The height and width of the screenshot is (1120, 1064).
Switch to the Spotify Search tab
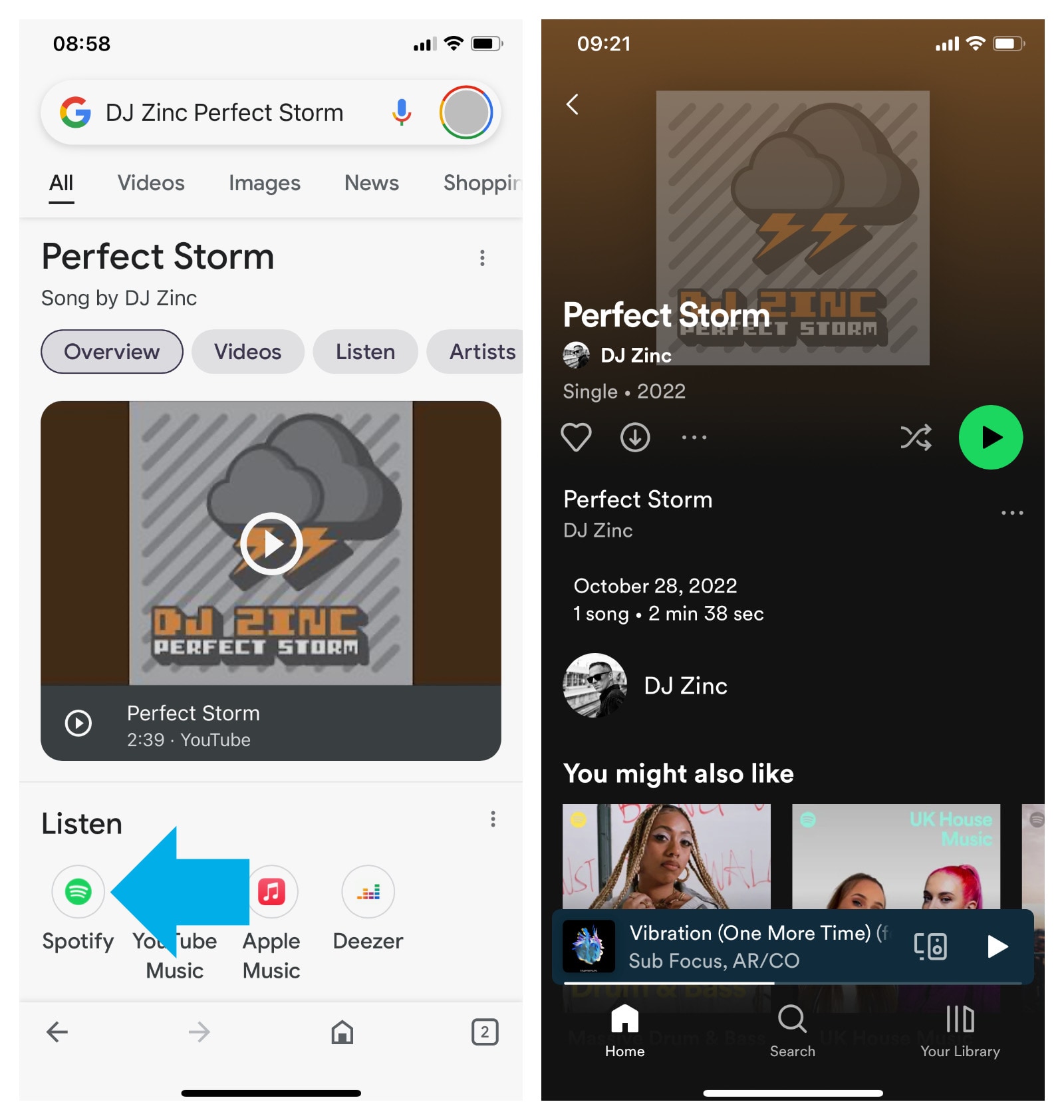(792, 1031)
